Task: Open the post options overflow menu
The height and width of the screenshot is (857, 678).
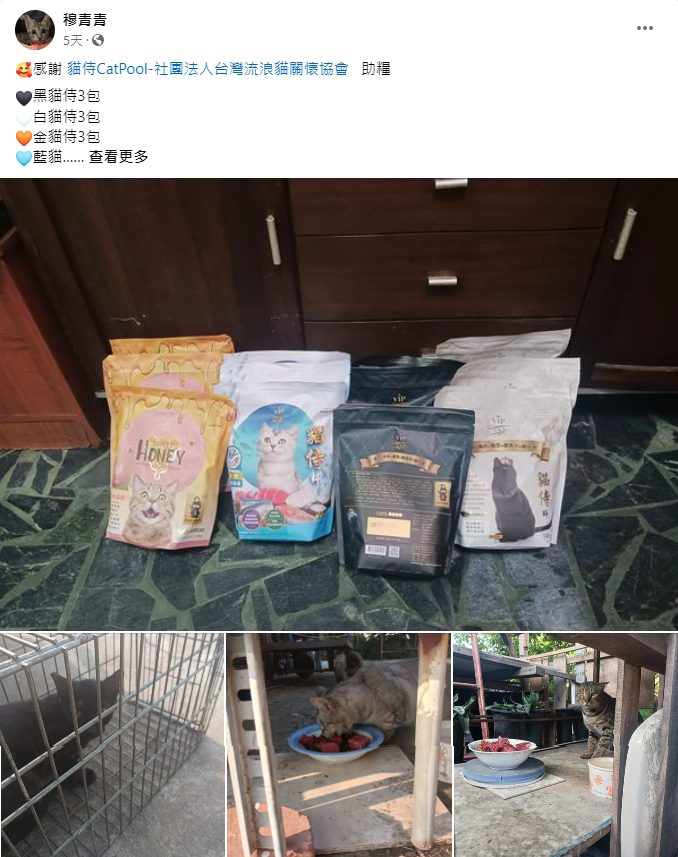Action: tap(645, 28)
